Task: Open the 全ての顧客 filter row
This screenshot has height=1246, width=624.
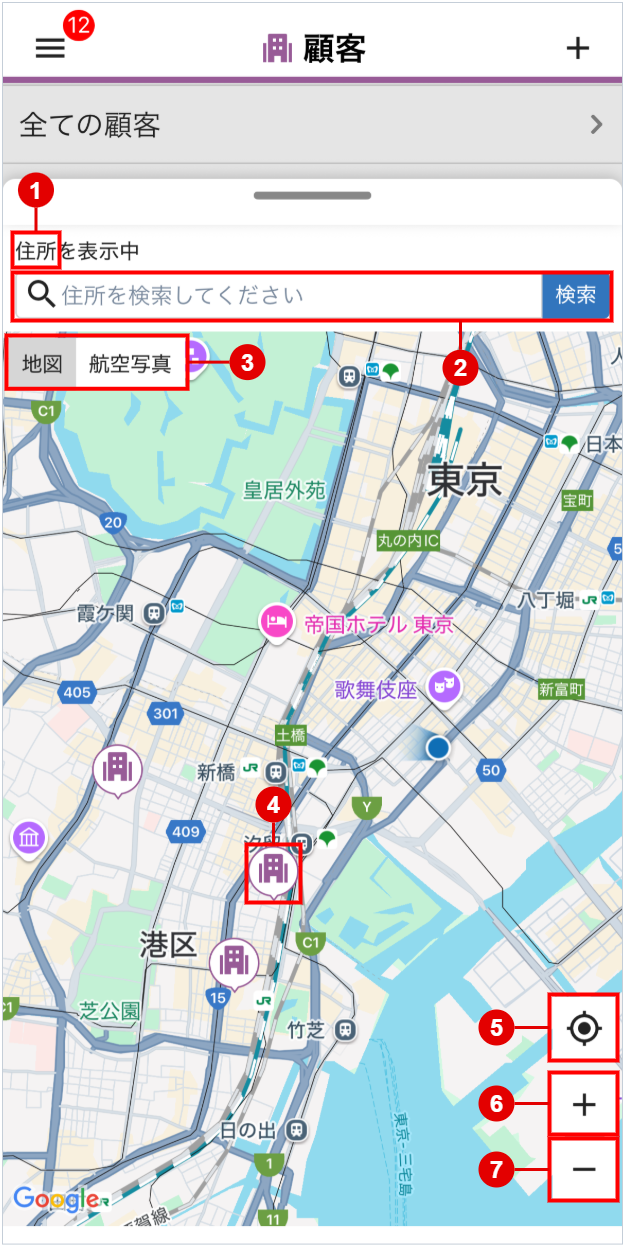Action: (x=311, y=125)
